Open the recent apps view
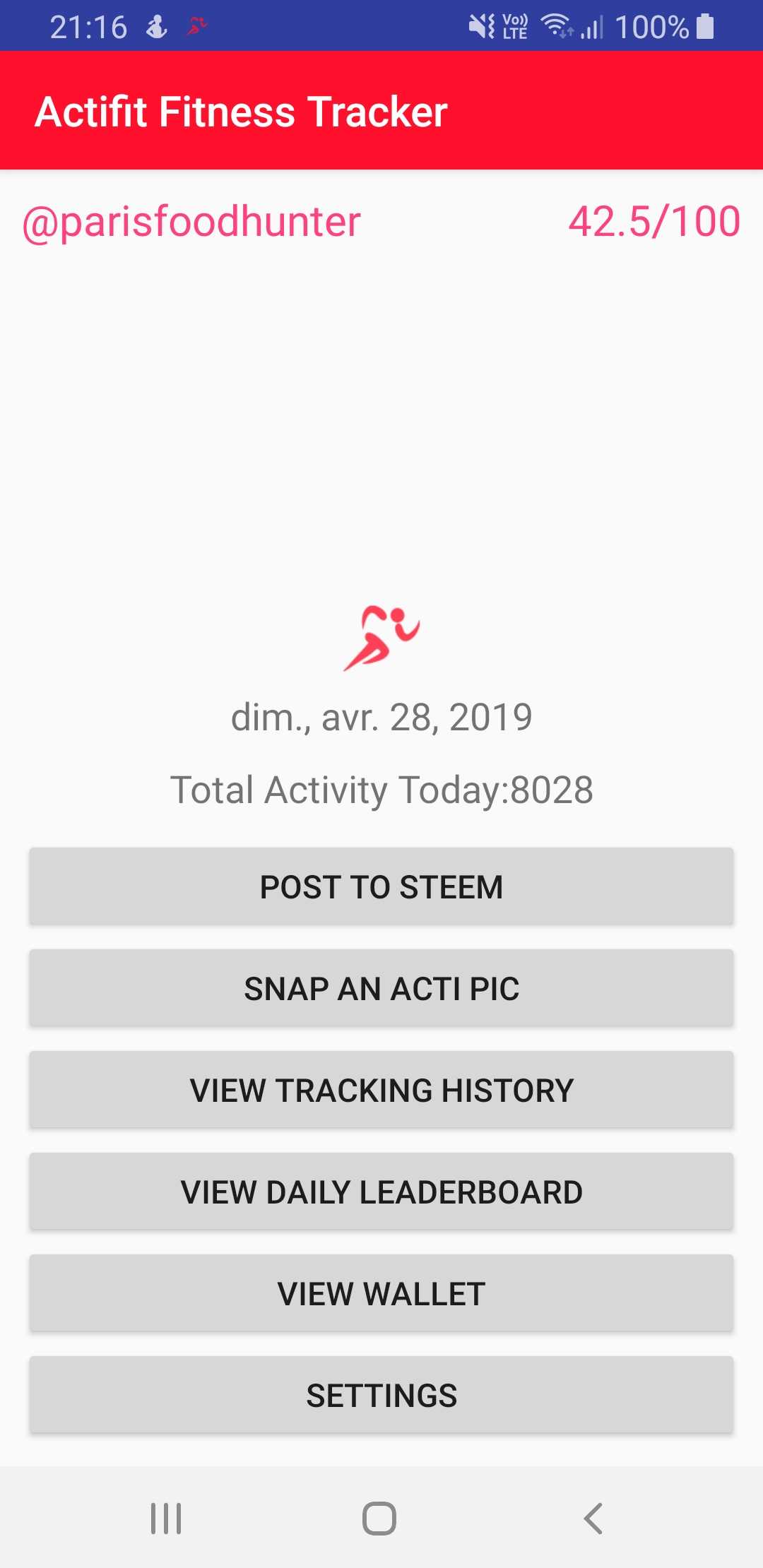 pos(166,1518)
